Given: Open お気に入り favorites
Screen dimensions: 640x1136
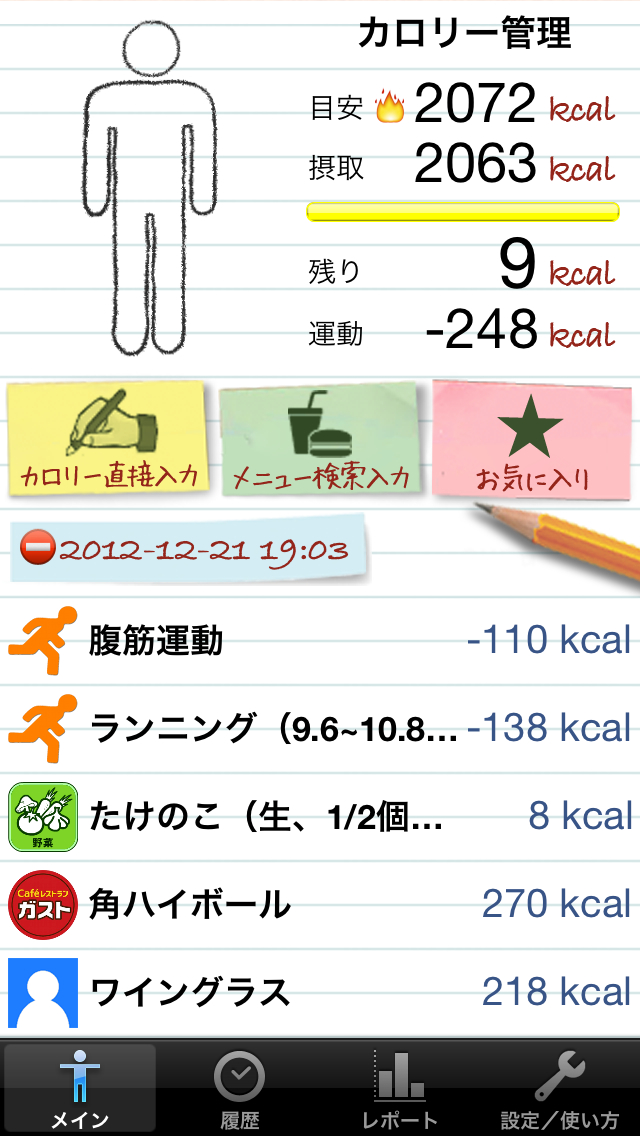Looking at the screenshot, I should click(531, 440).
